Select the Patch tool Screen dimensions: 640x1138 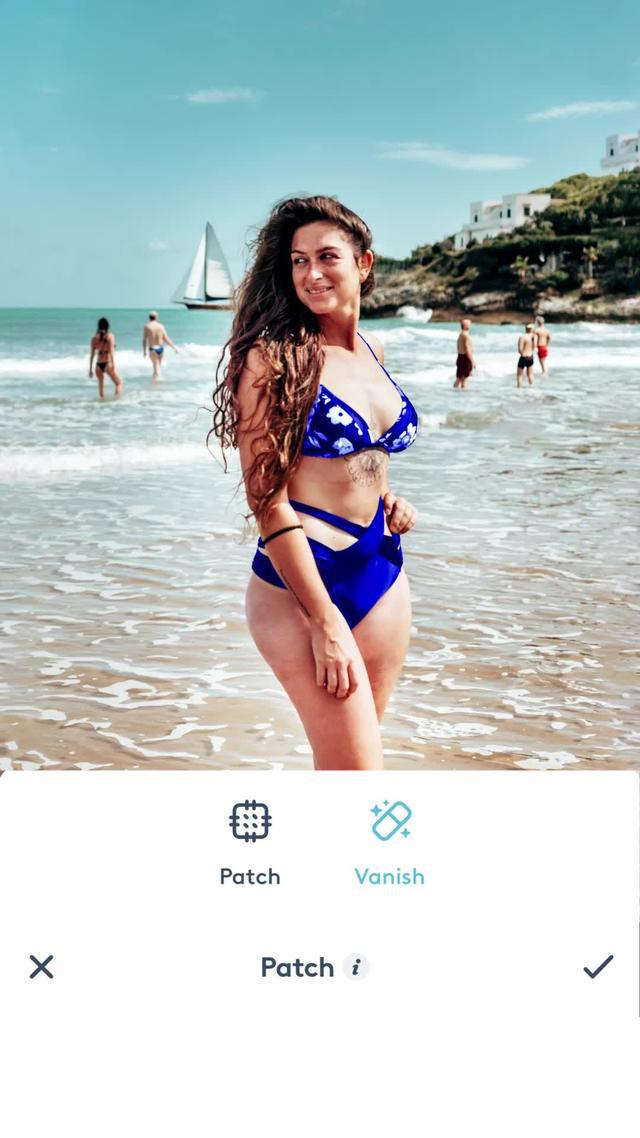pyautogui.click(x=250, y=841)
